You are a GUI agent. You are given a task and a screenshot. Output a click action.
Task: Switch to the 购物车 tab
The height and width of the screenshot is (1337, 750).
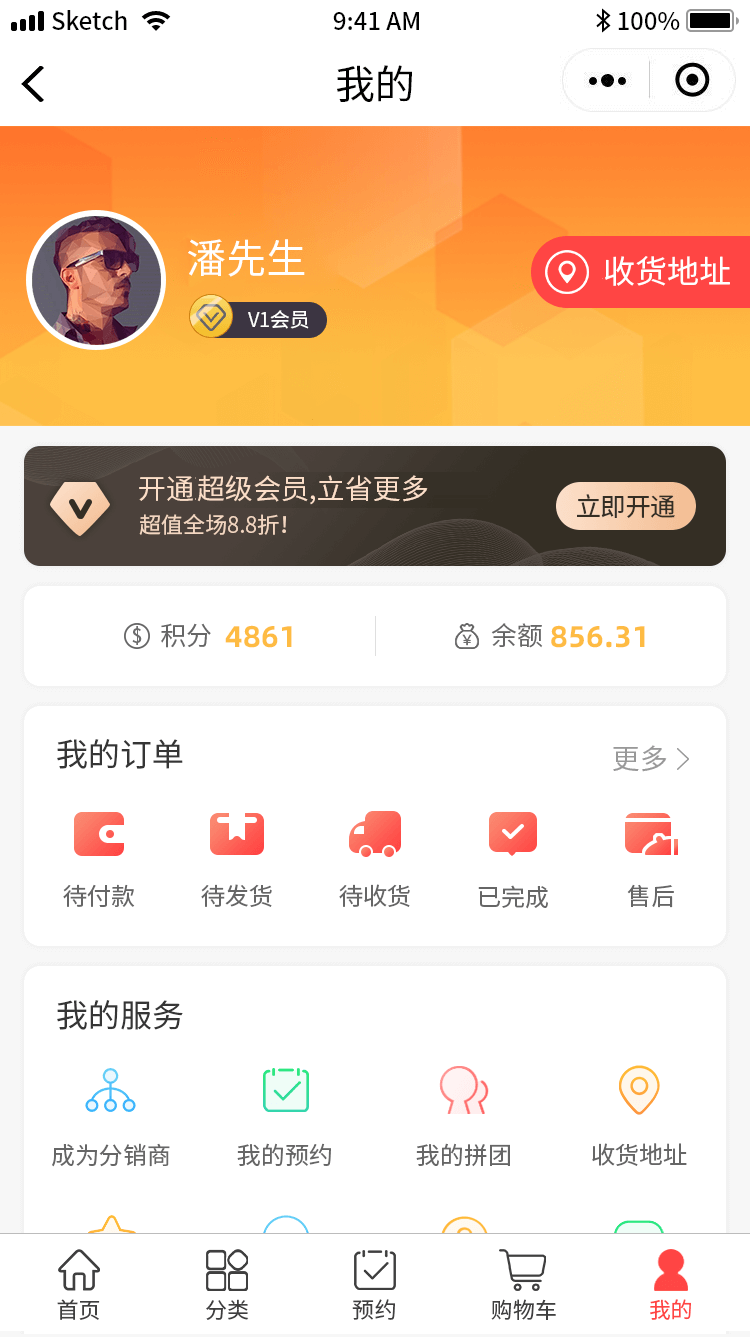point(523,1285)
